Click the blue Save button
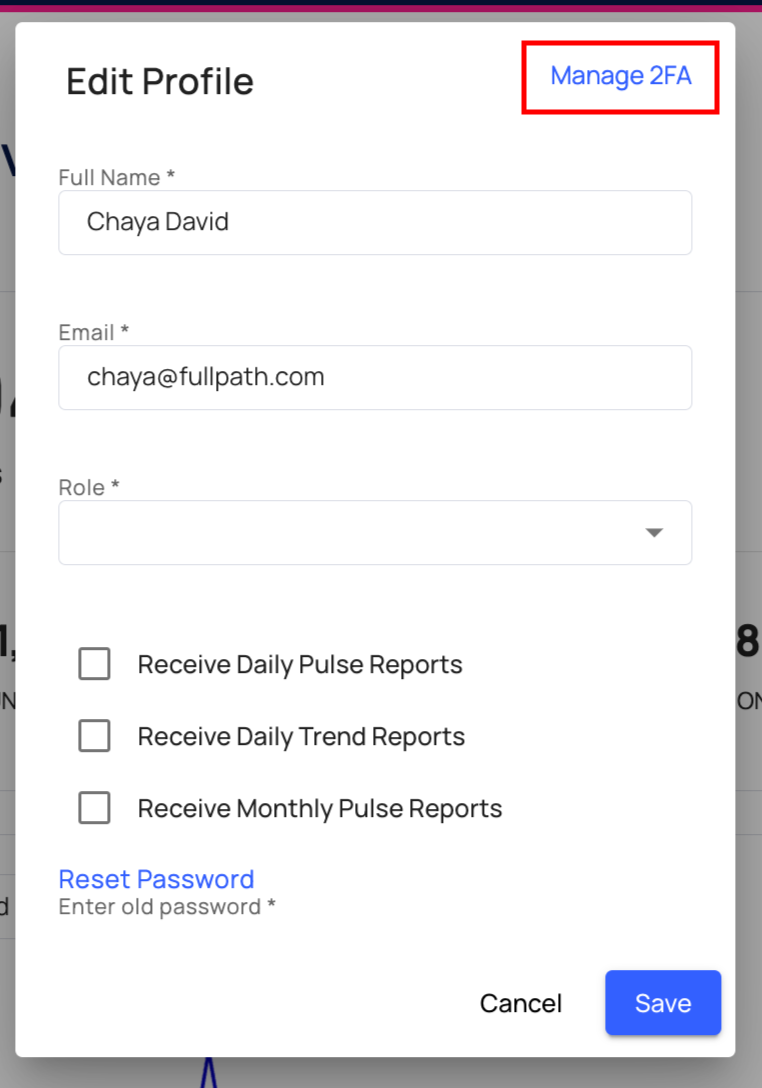 [663, 1003]
